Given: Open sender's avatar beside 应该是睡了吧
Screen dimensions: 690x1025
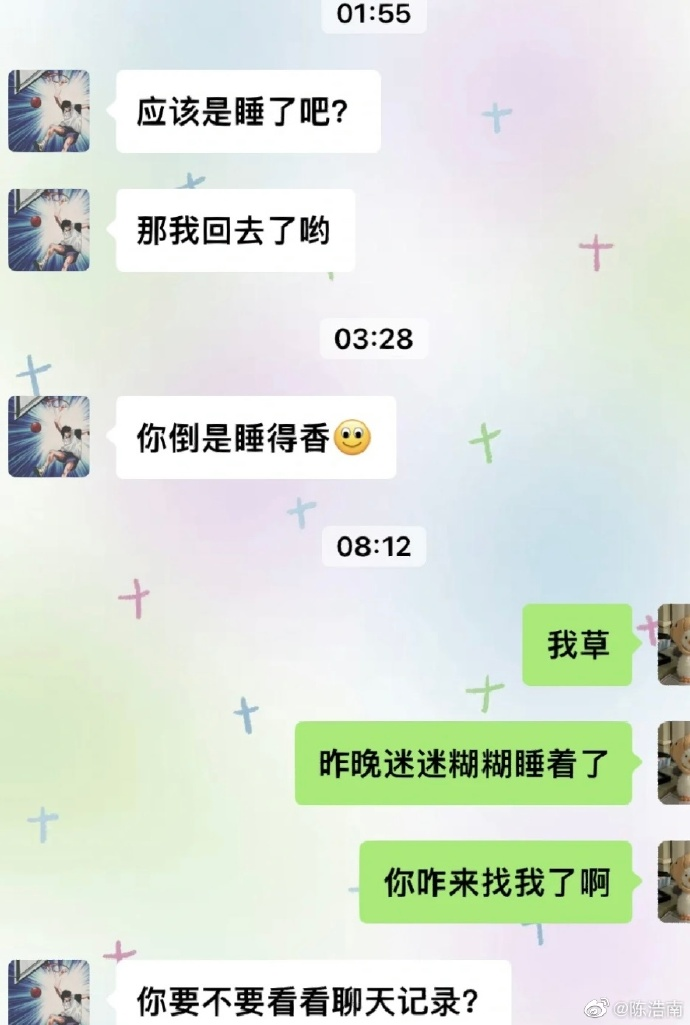Looking at the screenshot, I should click(49, 111).
